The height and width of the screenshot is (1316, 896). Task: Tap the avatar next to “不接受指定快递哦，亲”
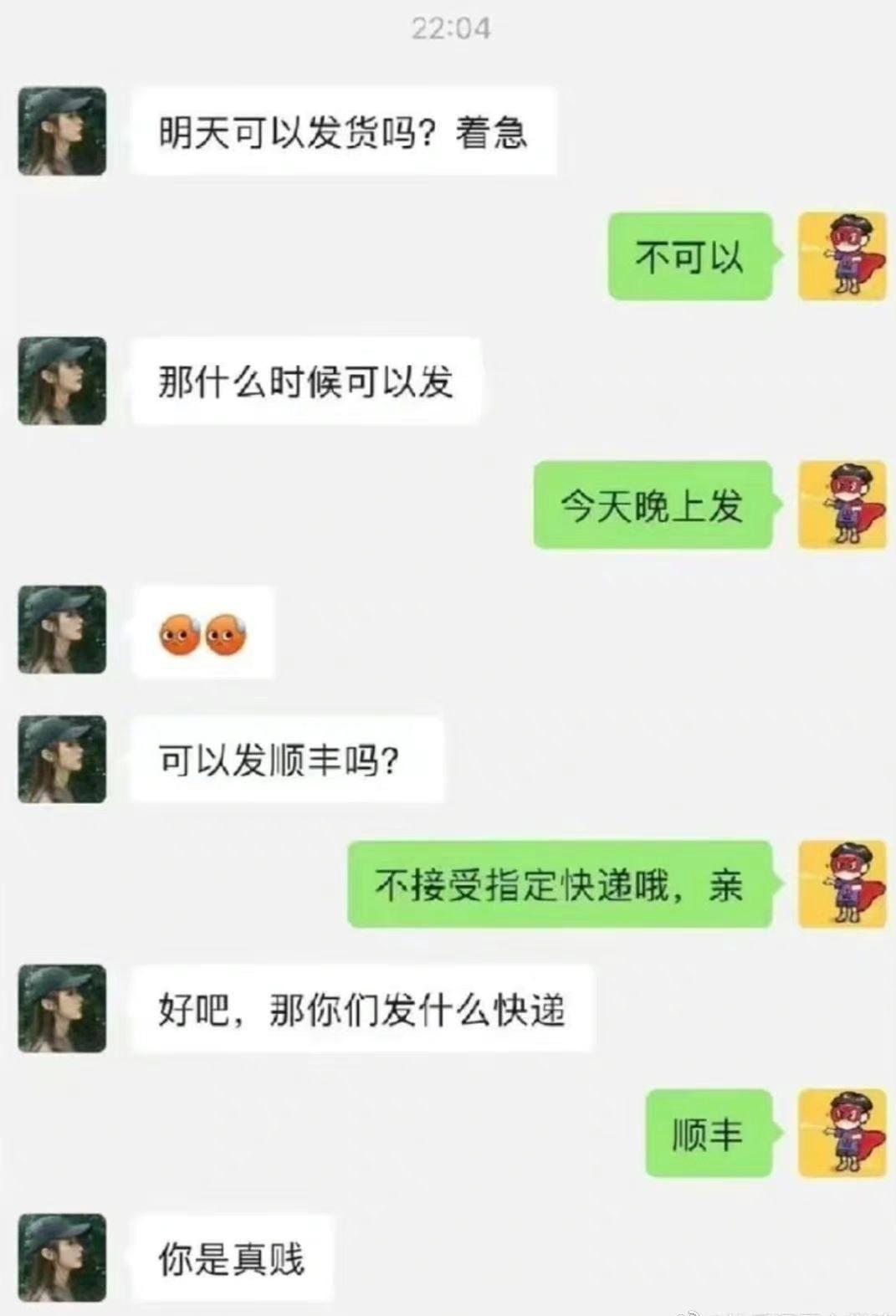(x=842, y=884)
